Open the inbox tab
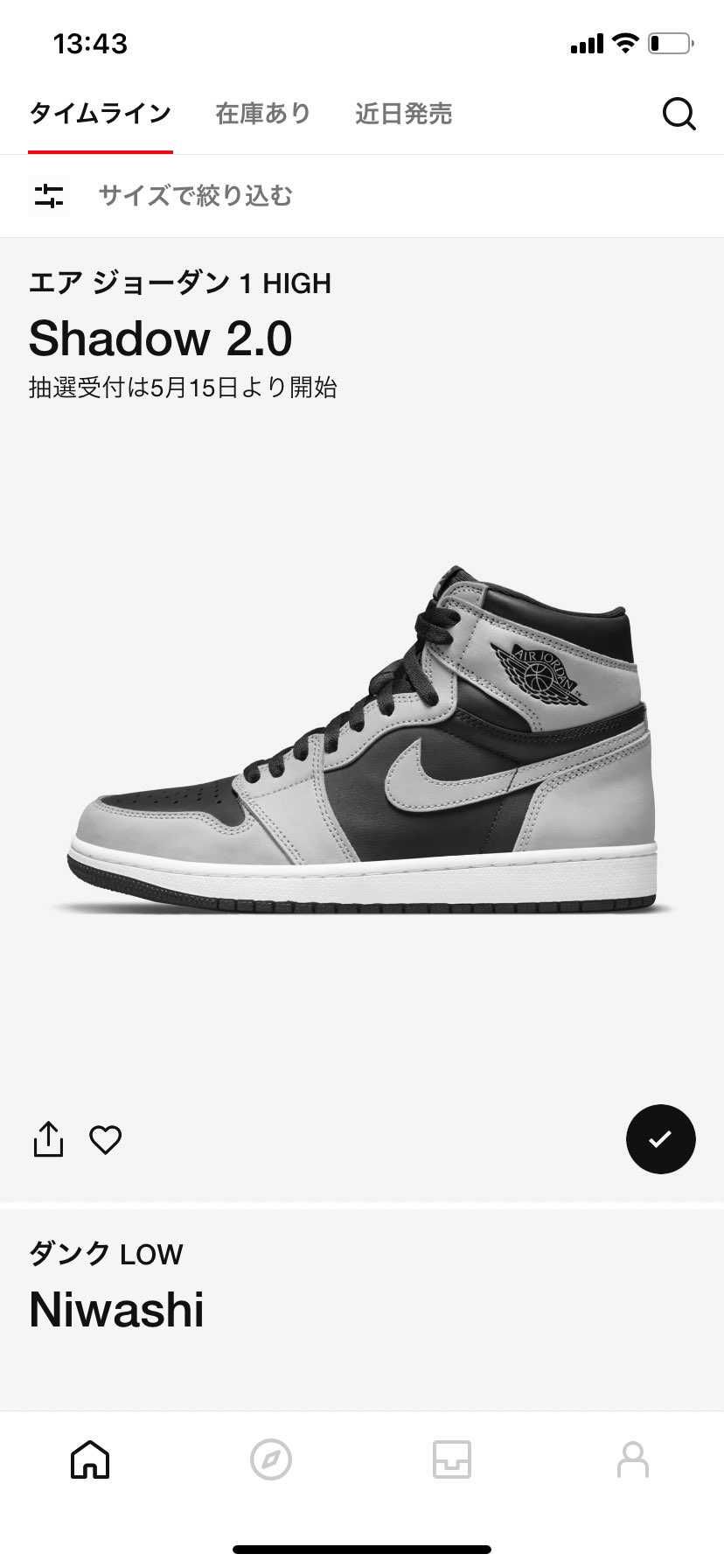 pyautogui.click(x=452, y=1459)
